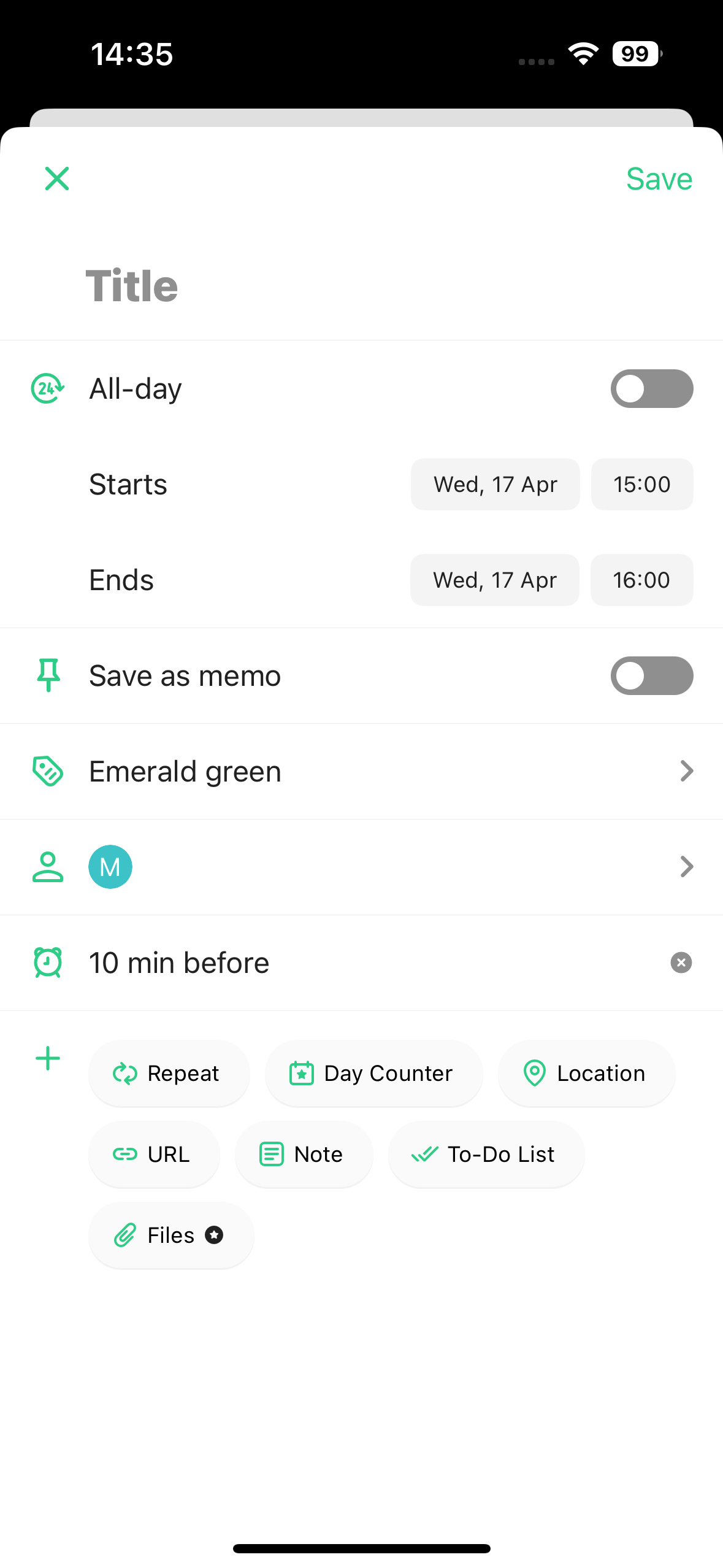This screenshot has height=1568, width=723.
Task: Add a To-Do List
Action: (x=486, y=1154)
